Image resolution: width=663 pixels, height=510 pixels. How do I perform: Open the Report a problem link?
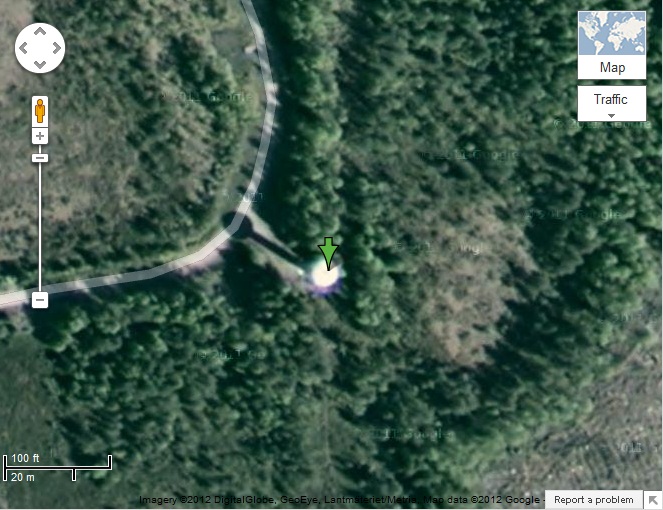593,500
